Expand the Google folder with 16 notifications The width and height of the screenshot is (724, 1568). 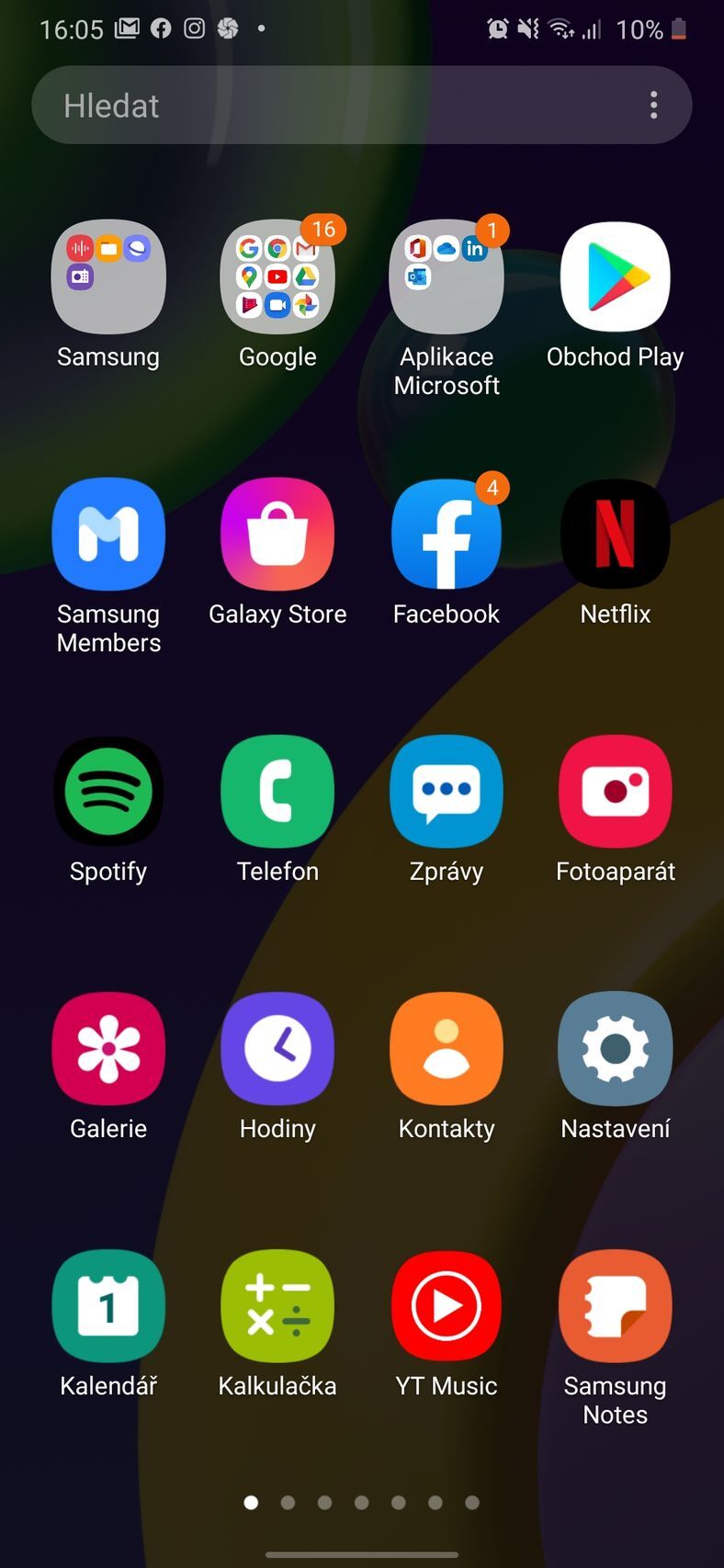click(277, 277)
